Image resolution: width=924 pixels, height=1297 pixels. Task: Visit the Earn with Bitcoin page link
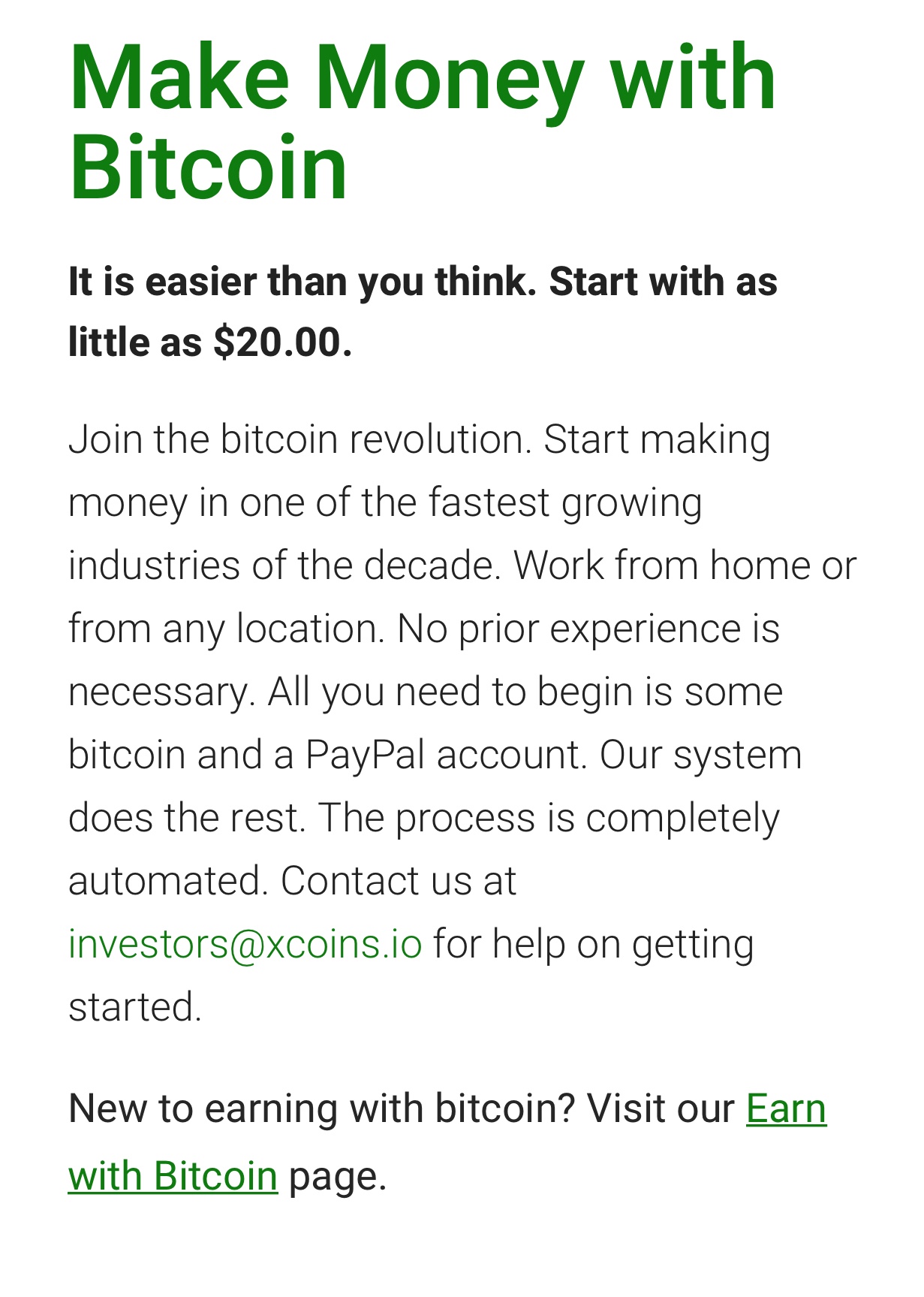[173, 1176]
